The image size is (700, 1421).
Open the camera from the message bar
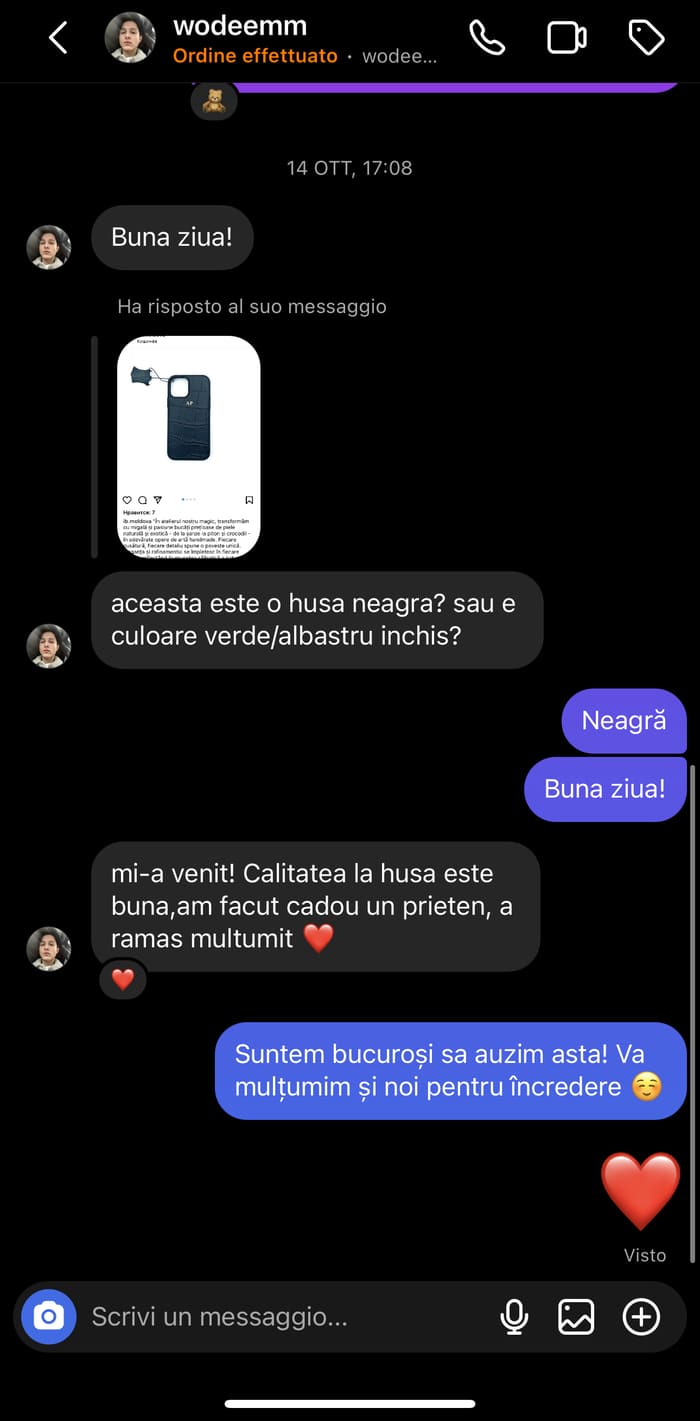48,1317
